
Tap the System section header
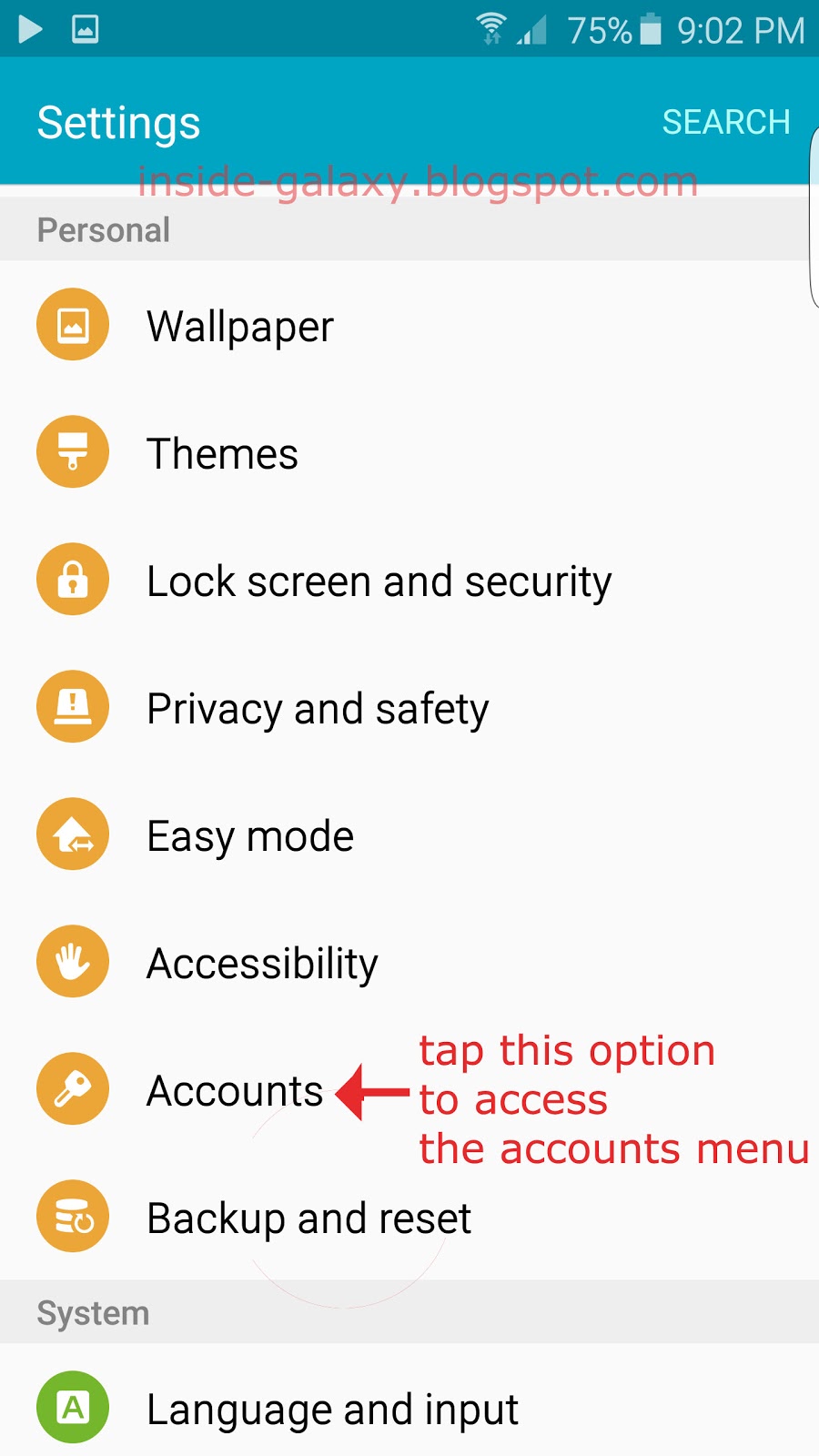pyautogui.click(x=93, y=1312)
